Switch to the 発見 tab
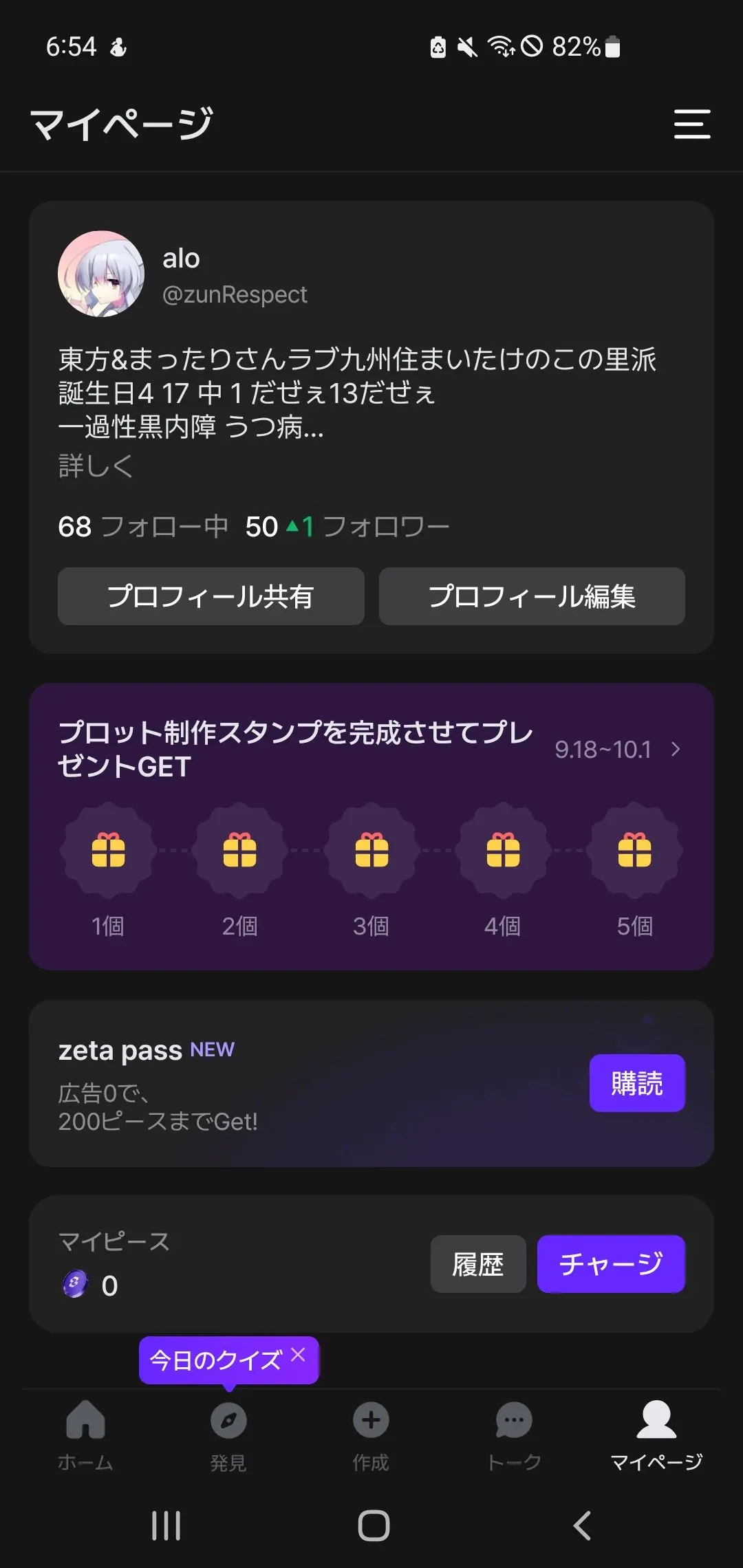743x1568 pixels. click(228, 1436)
